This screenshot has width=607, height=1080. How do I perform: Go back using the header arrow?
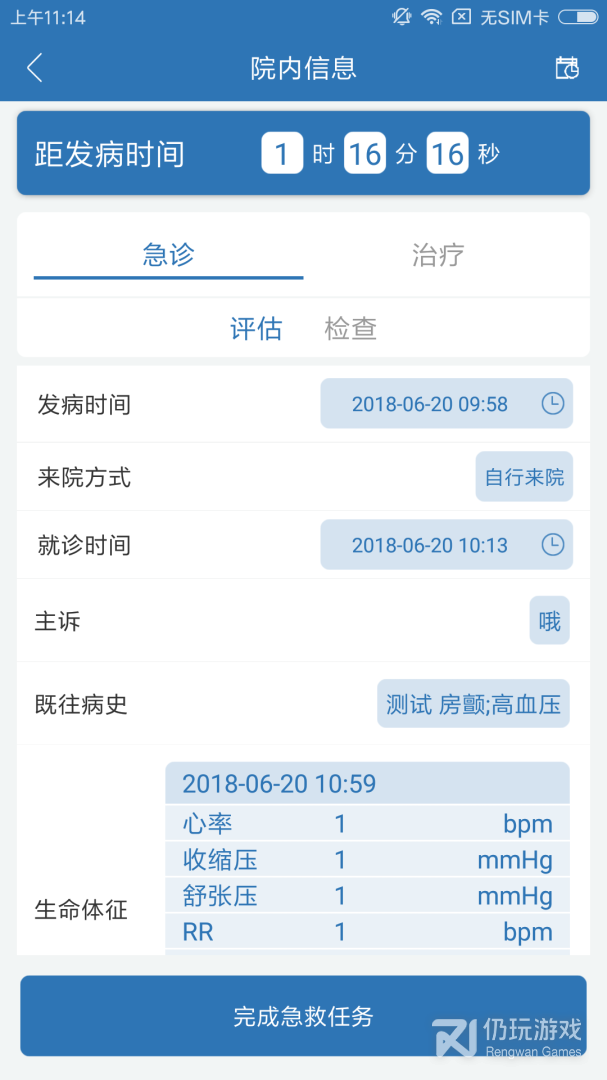coord(35,68)
